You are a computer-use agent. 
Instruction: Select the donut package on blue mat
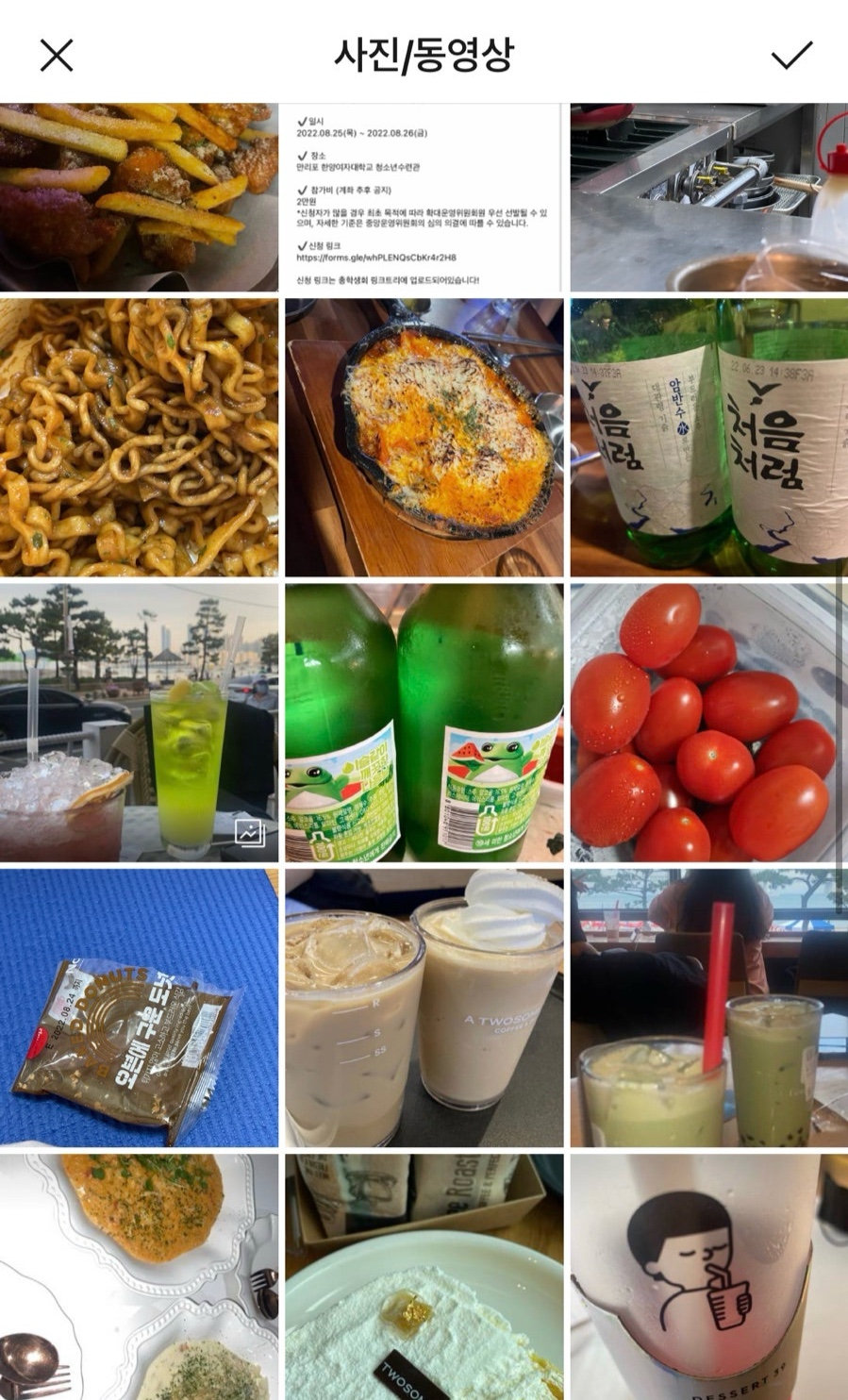pos(139,1008)
